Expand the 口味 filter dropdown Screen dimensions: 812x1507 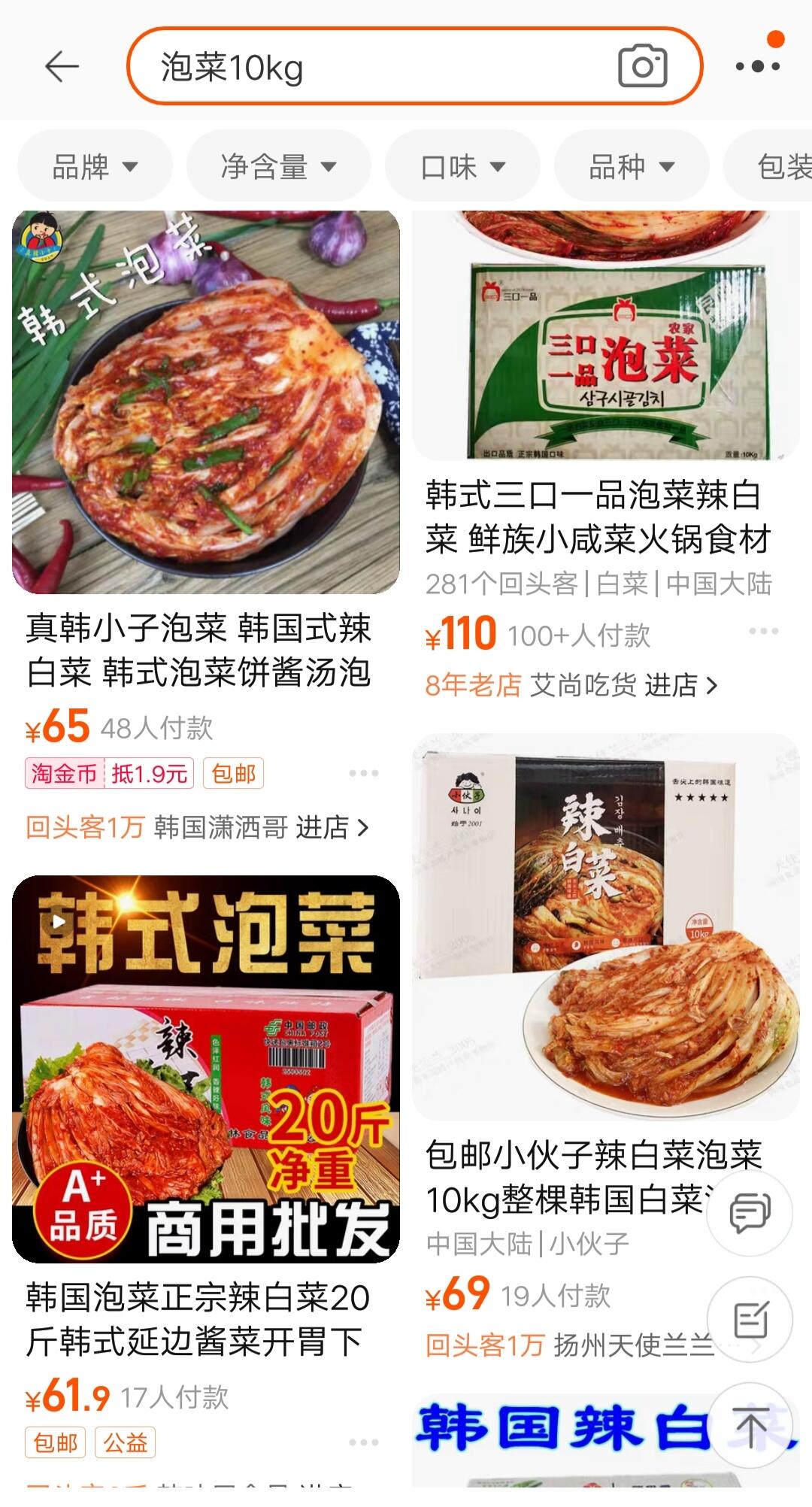tap(462, 166)
